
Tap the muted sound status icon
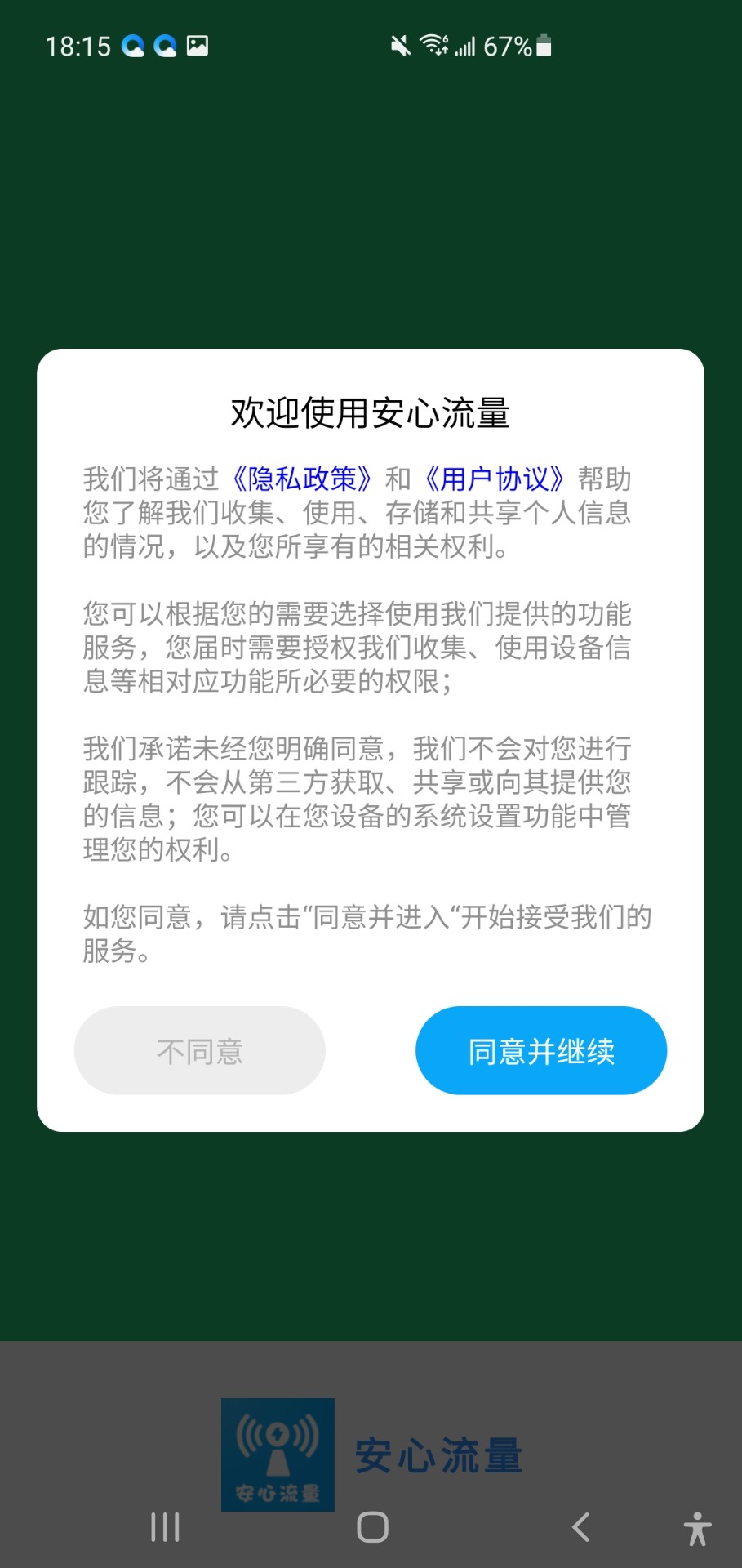click(x=400, y=45)
